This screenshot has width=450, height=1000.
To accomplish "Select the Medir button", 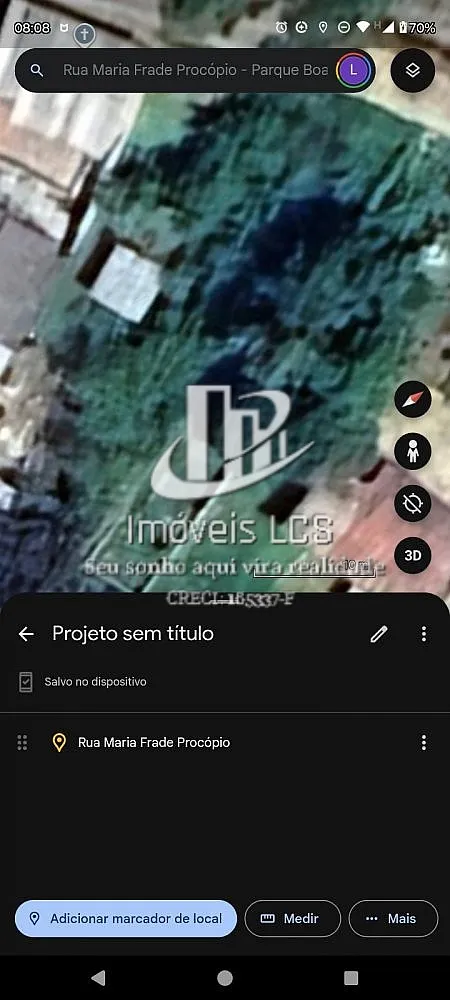I will [293, 918].
